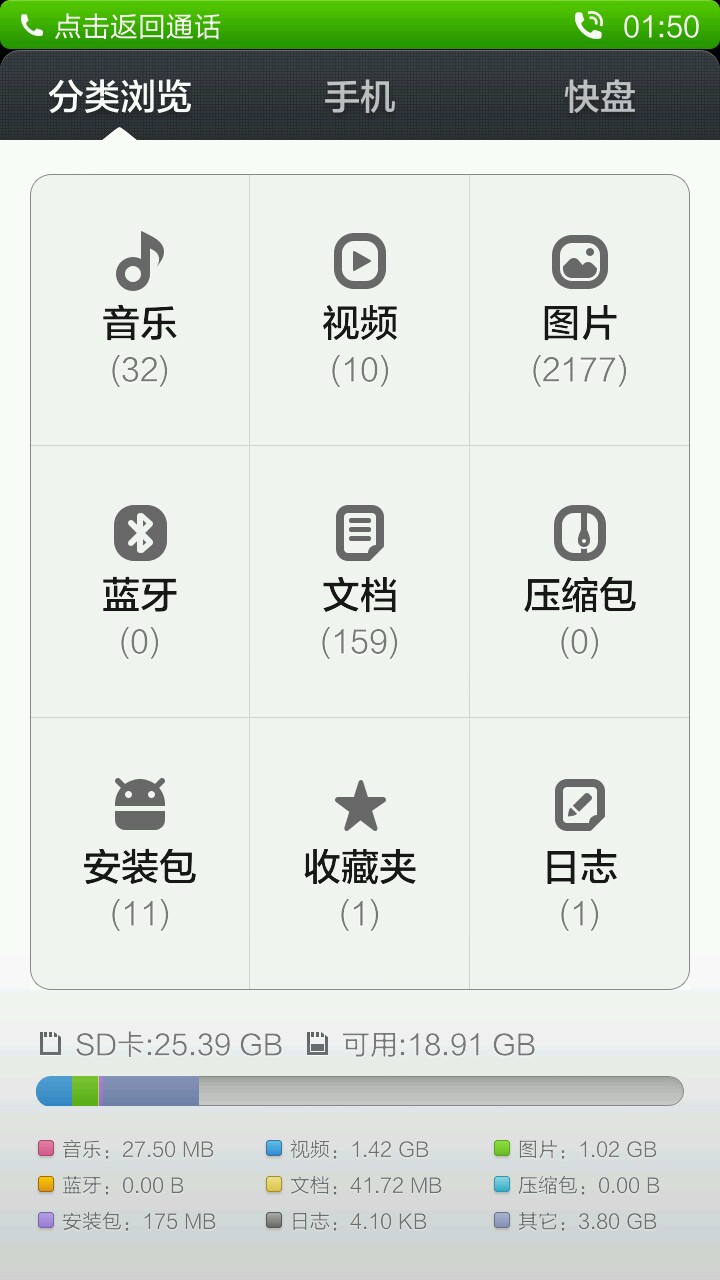Switch to the 快盘 tab
This screenshot has height=1280, width=720.
point(600,97)
